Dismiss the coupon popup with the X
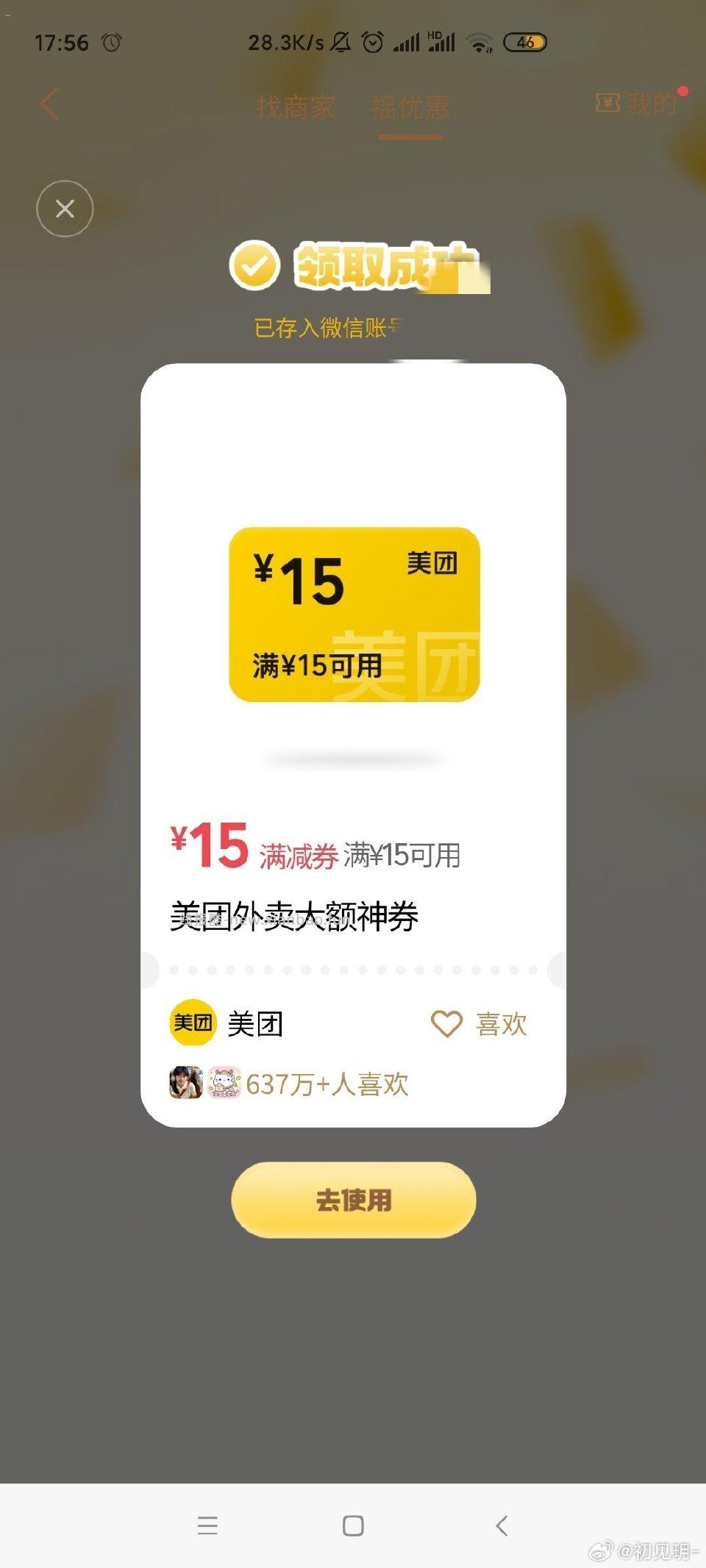This screenshot has height=1568, width=706. point(65,208)
